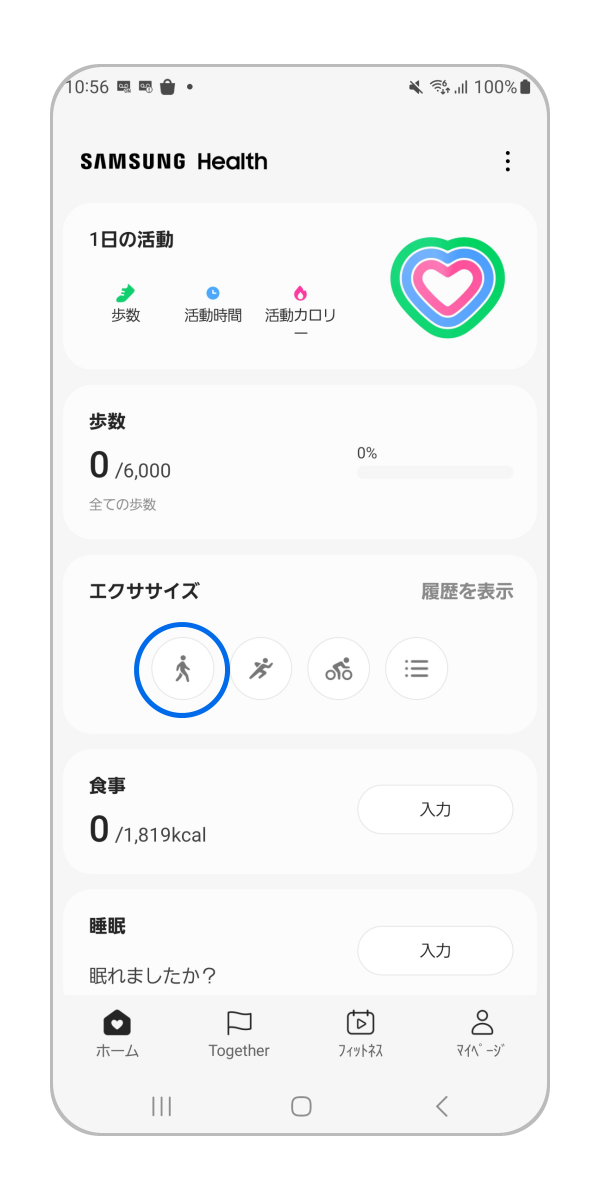Start a walking exercise
The width and height of the screenshot is (600, 1200).
point(182,669)
